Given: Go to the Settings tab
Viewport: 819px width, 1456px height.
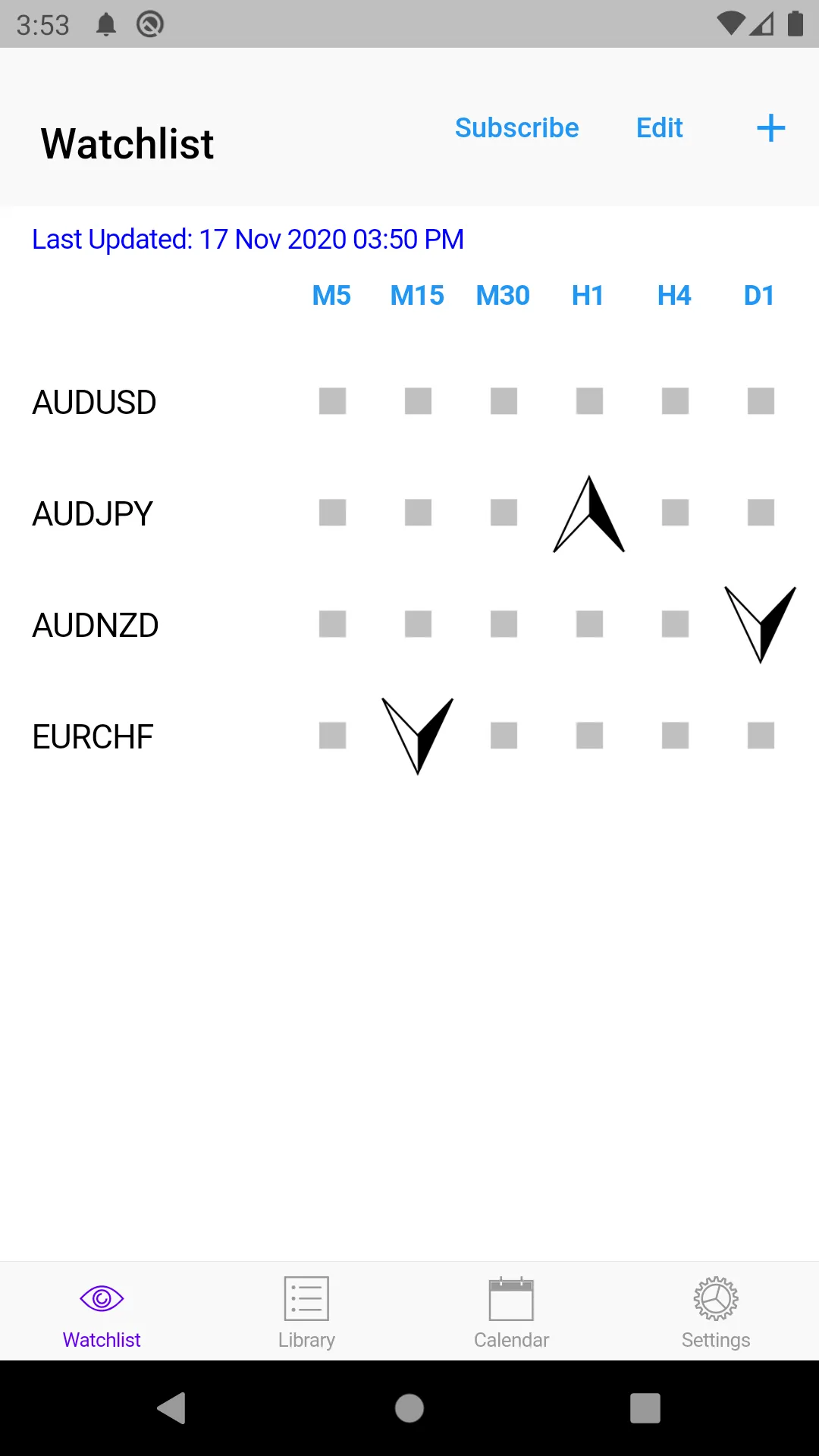Looking at the screenshot, I should pyautogui.click(x=715, y=1312).
